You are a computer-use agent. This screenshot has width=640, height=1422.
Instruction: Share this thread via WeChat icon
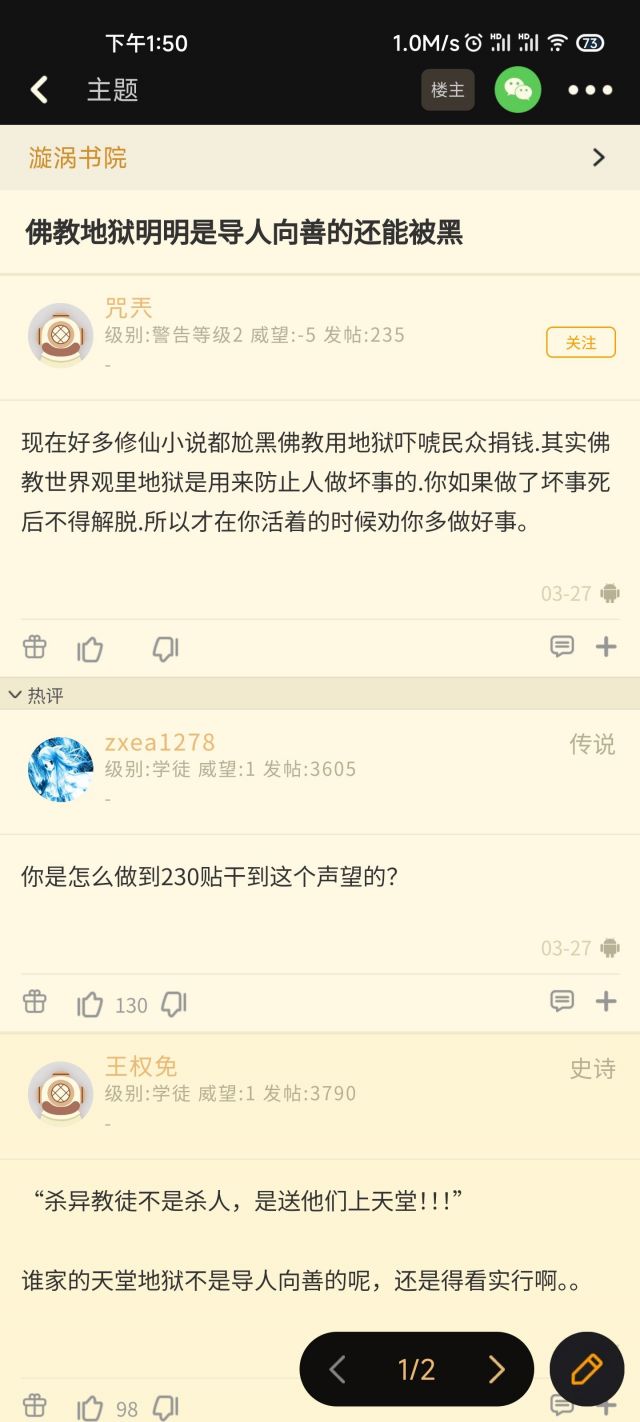(518, 90)
